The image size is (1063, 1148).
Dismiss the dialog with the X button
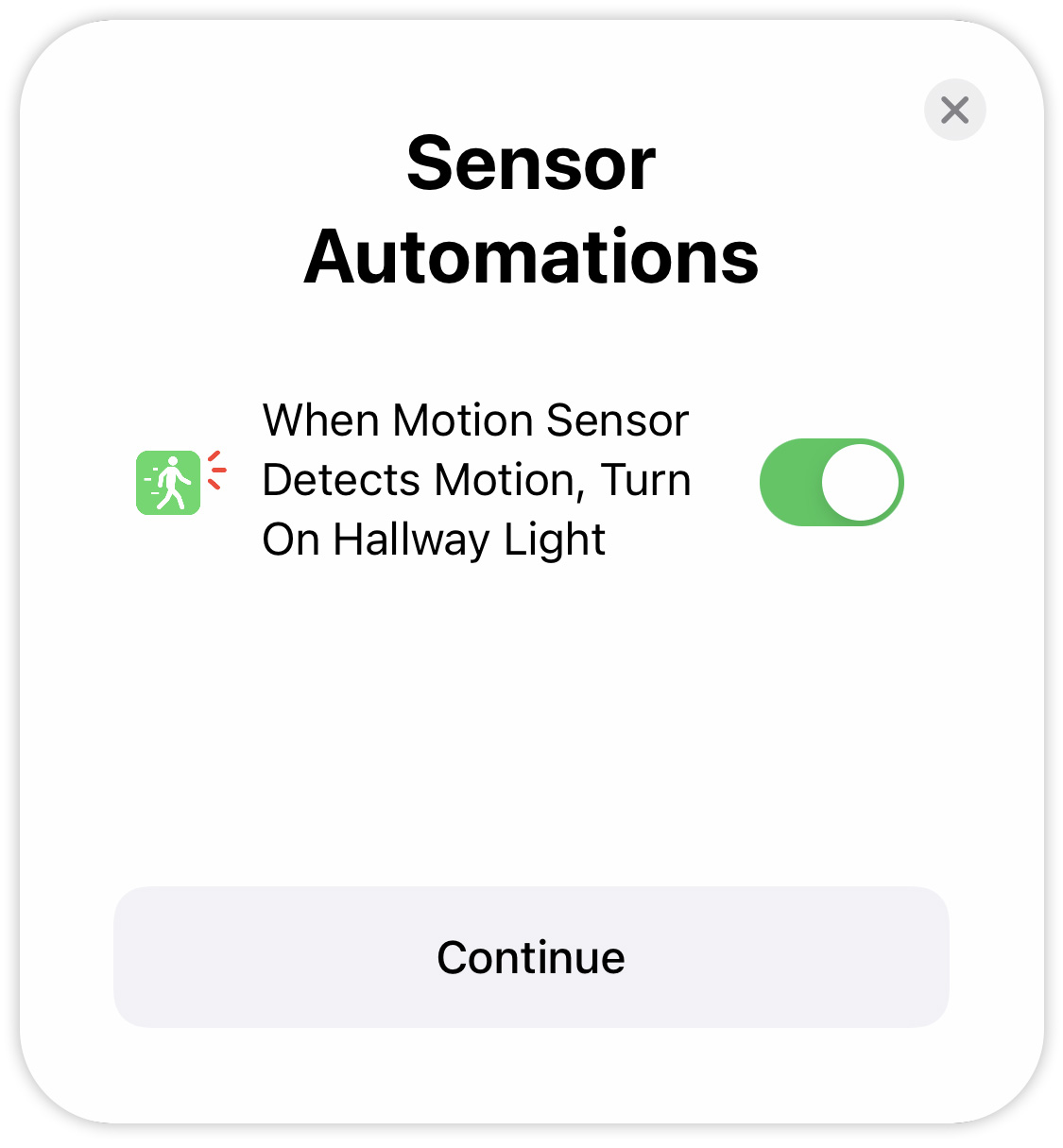[954, 111]
